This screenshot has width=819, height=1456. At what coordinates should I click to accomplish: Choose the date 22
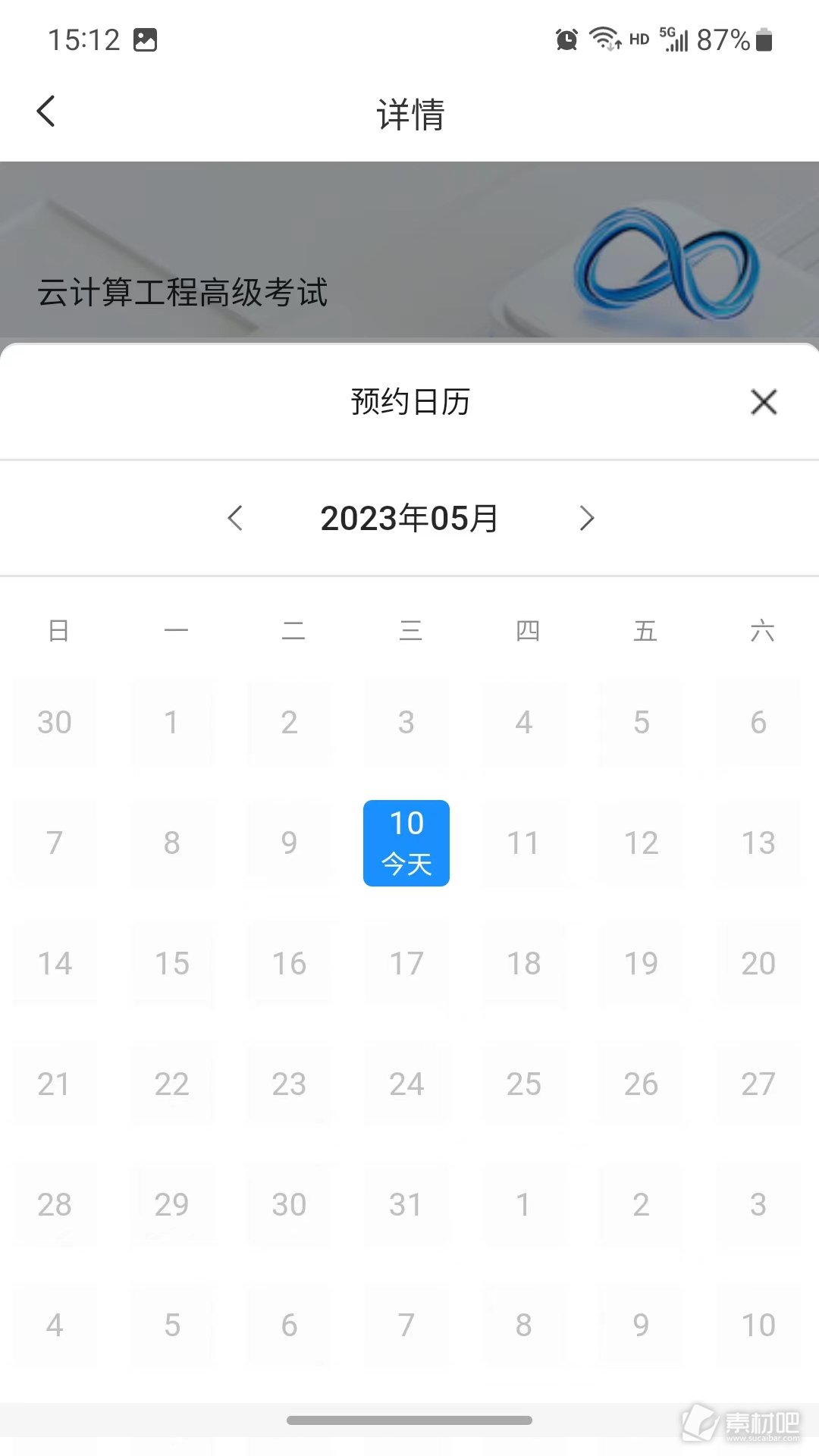[172, 1084]
